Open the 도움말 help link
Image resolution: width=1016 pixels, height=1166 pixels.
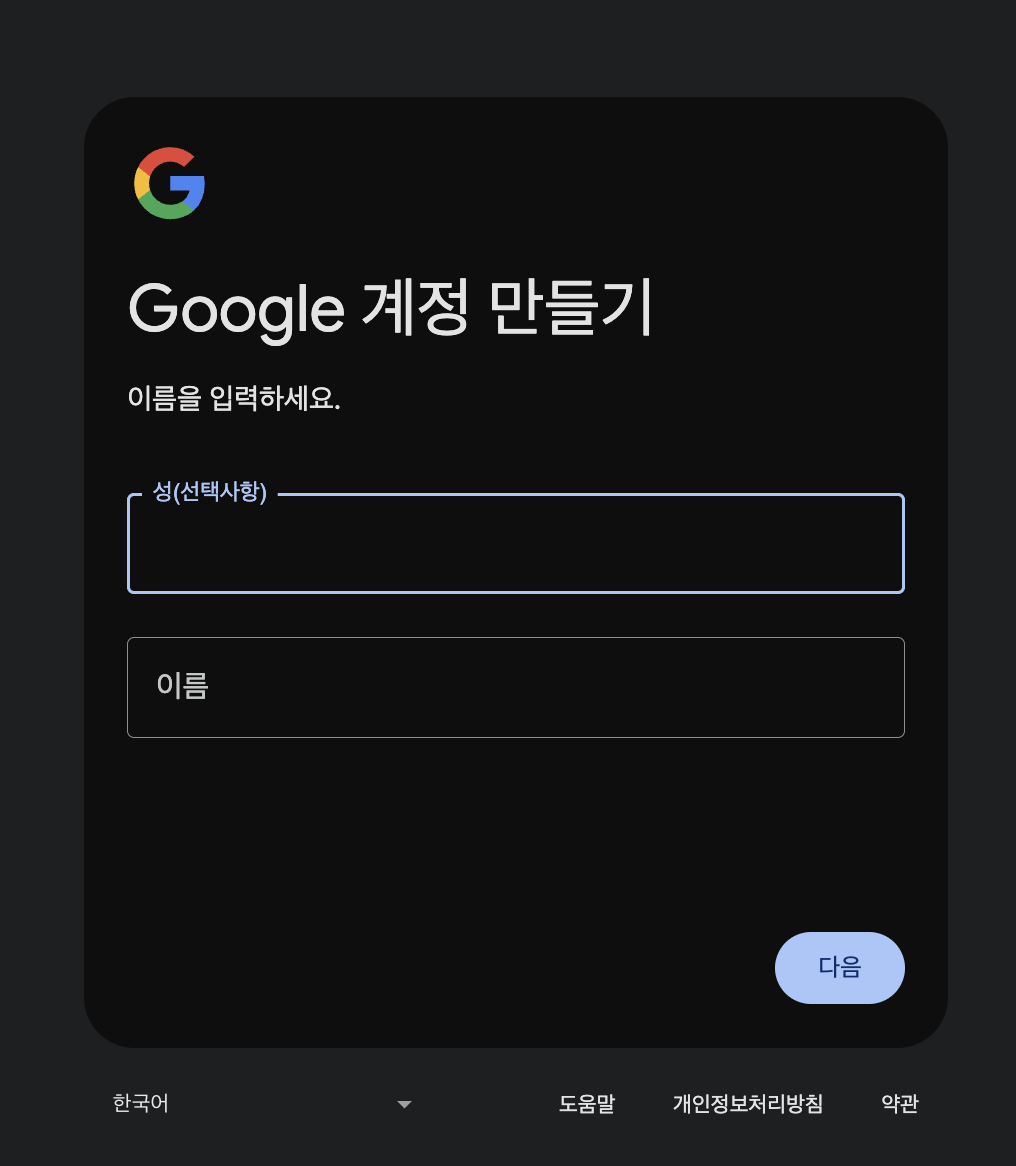(586, 1104)
